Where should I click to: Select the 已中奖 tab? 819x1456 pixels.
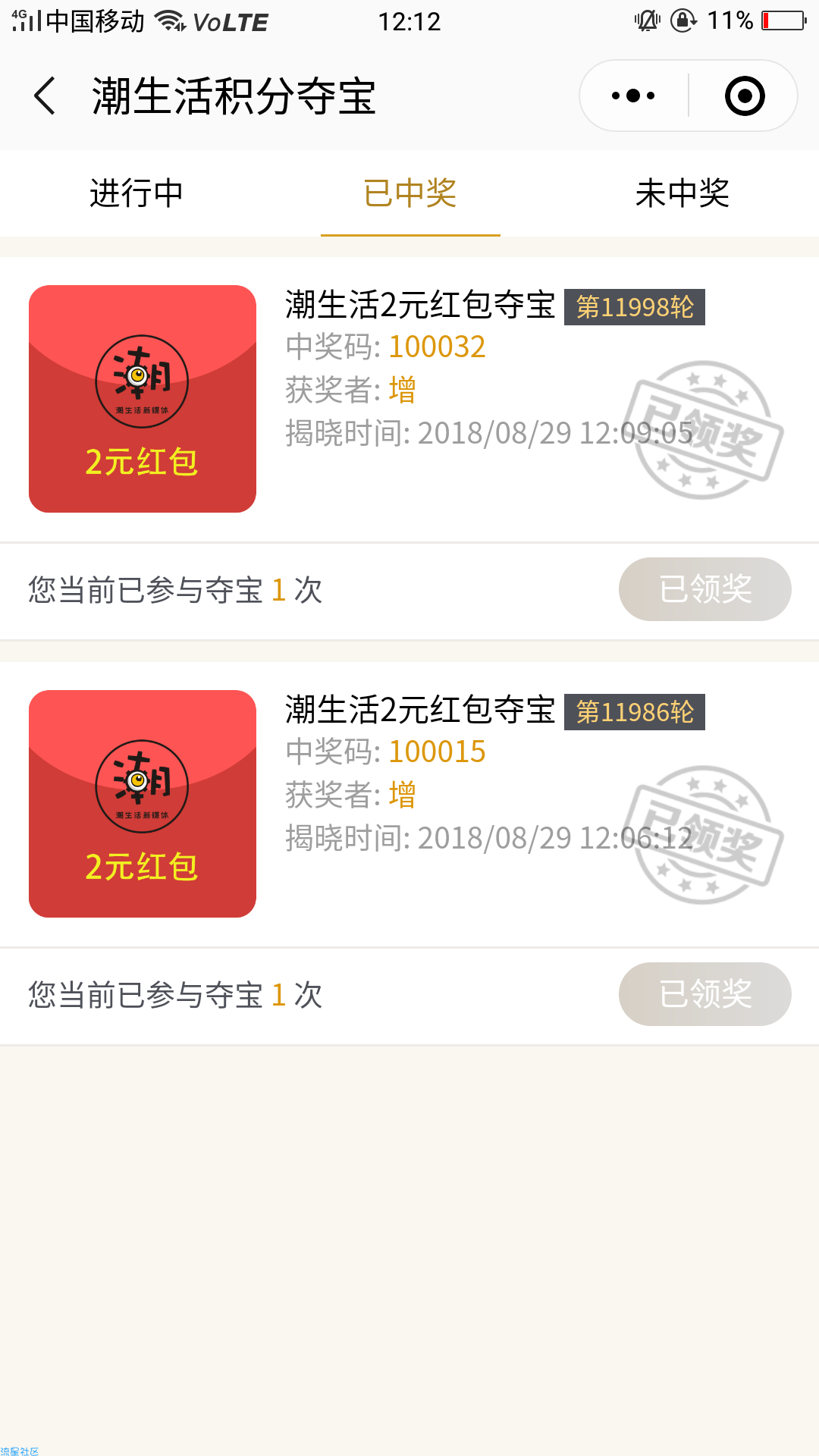click(x=410, y=193)
